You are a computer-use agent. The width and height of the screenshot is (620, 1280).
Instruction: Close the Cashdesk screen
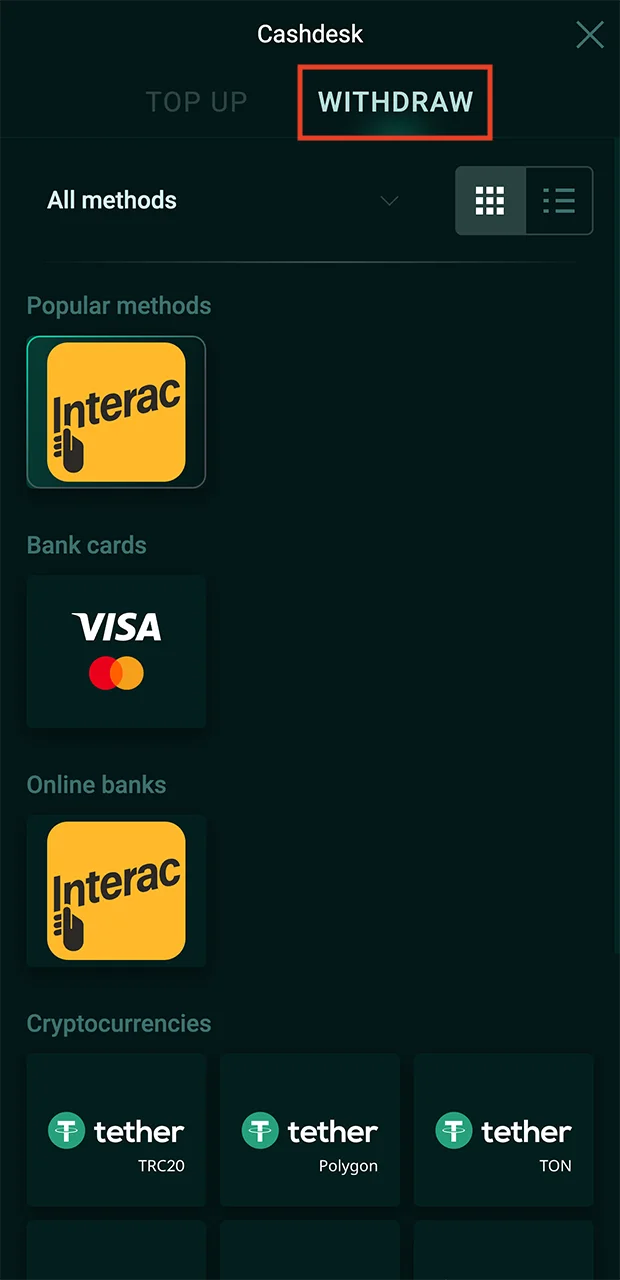[x=590, y=35]
